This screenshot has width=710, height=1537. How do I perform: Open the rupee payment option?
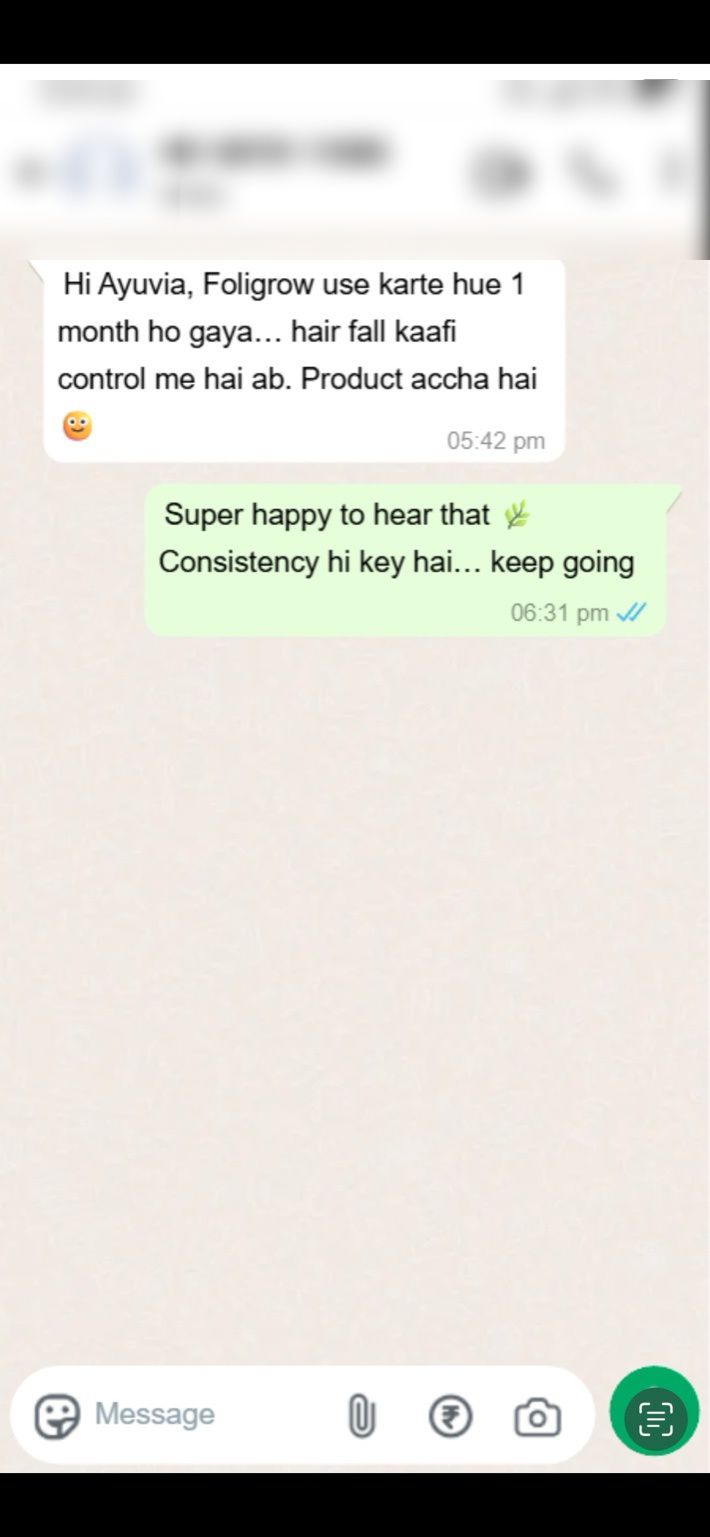[x=450, y=1417]
